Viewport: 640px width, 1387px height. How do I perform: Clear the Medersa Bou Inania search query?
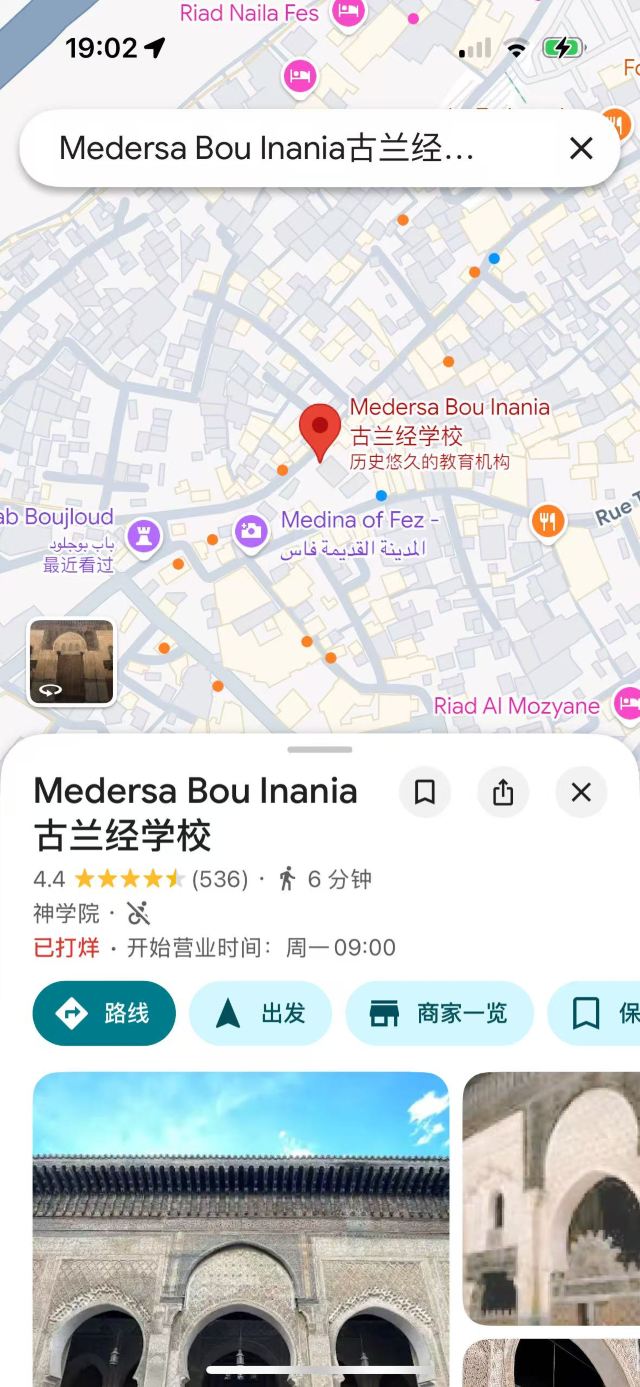click(581, 149)
